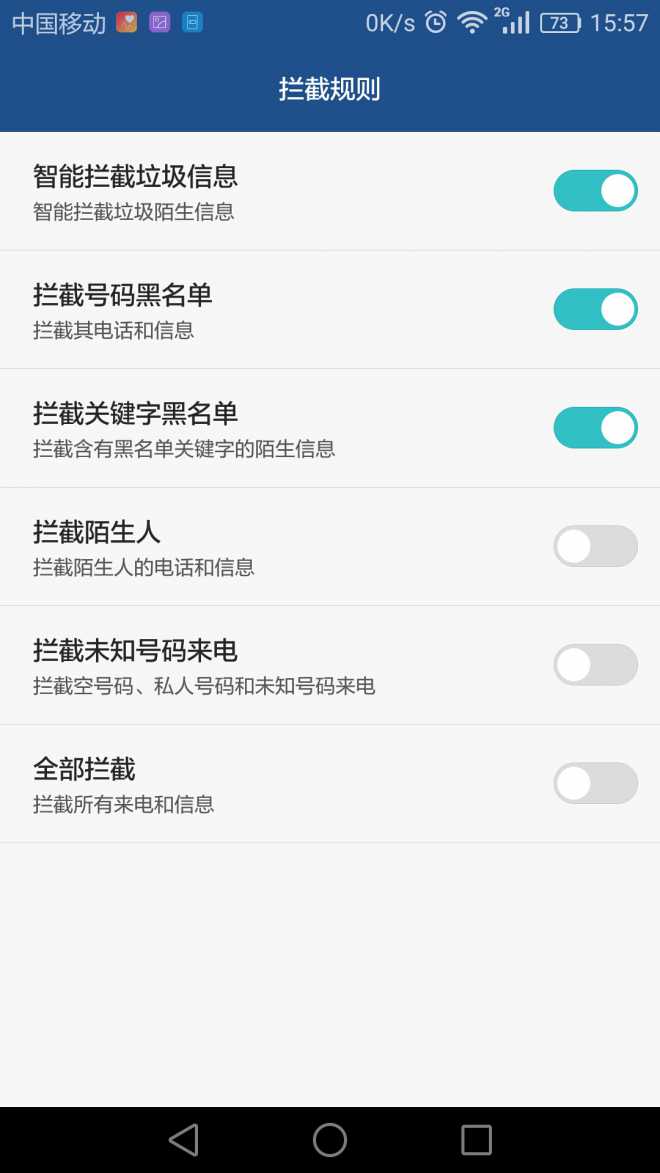Turn on 拦截未知号码来电
The image size is (660, 1173).
tap(595, 665)
